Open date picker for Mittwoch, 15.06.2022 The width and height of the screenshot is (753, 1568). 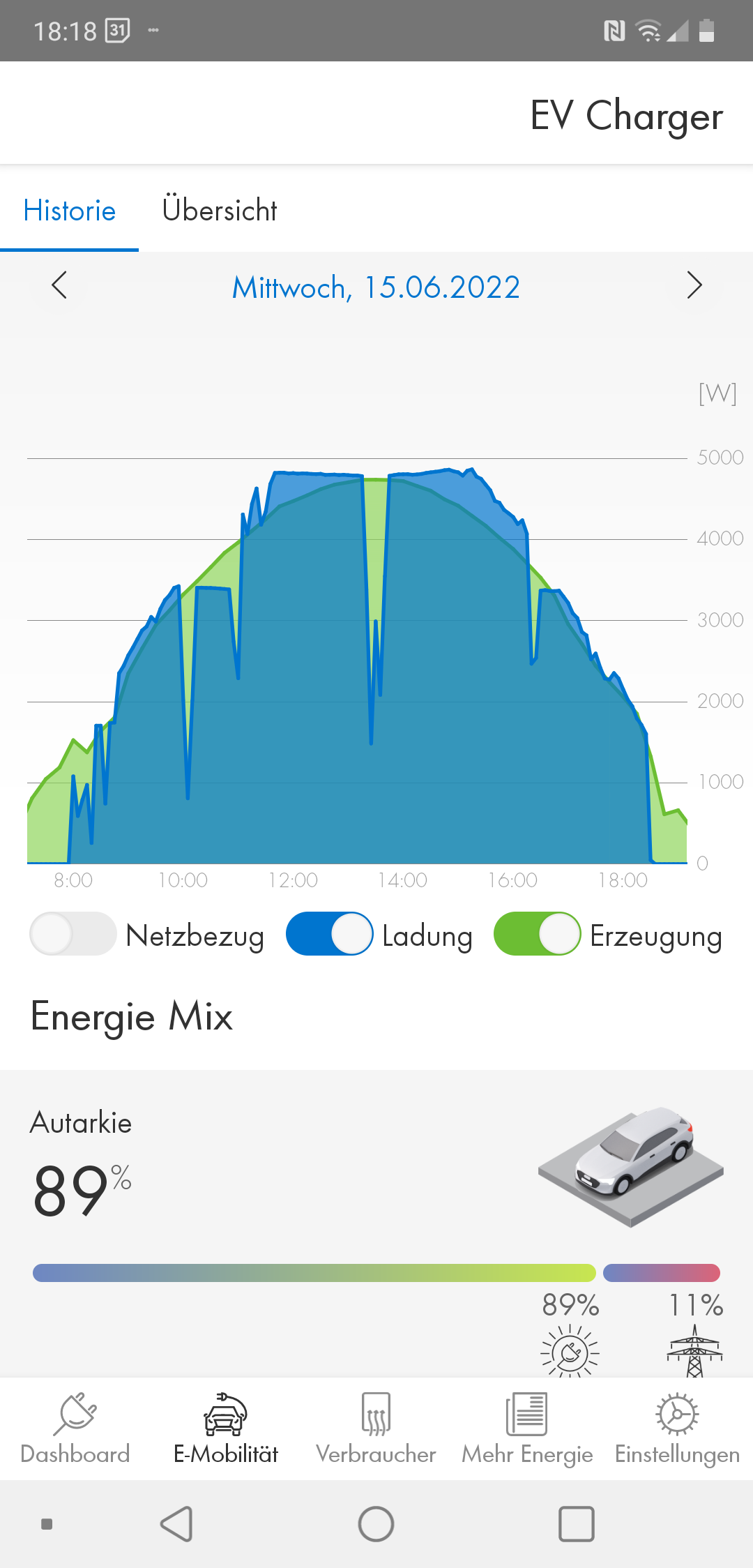point(376,287)
